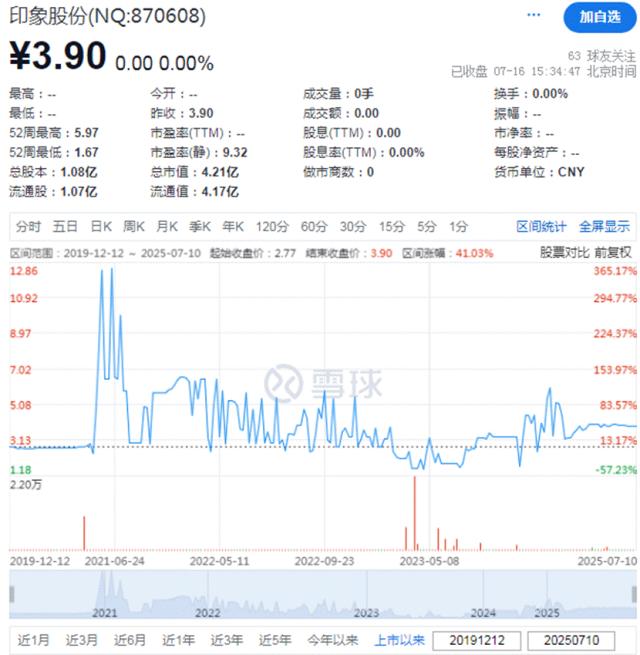640x655 pixels.
Task: Choose the 今年以来 range
Action: [x=333, y=639]
